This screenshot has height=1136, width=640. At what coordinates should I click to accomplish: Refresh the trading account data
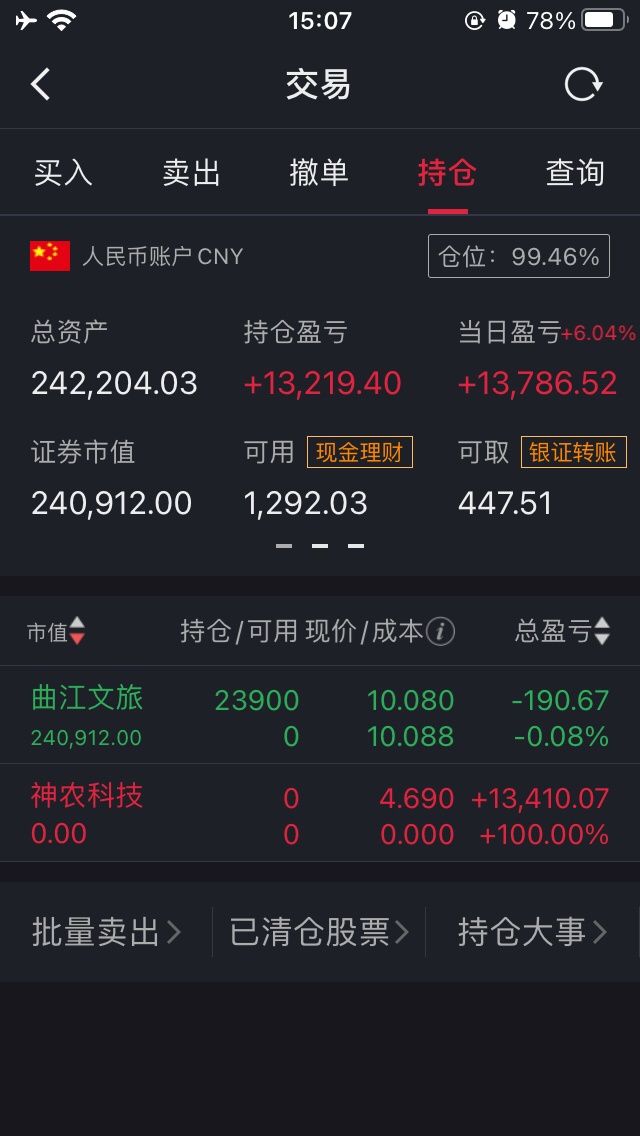(x=583, y=85)
